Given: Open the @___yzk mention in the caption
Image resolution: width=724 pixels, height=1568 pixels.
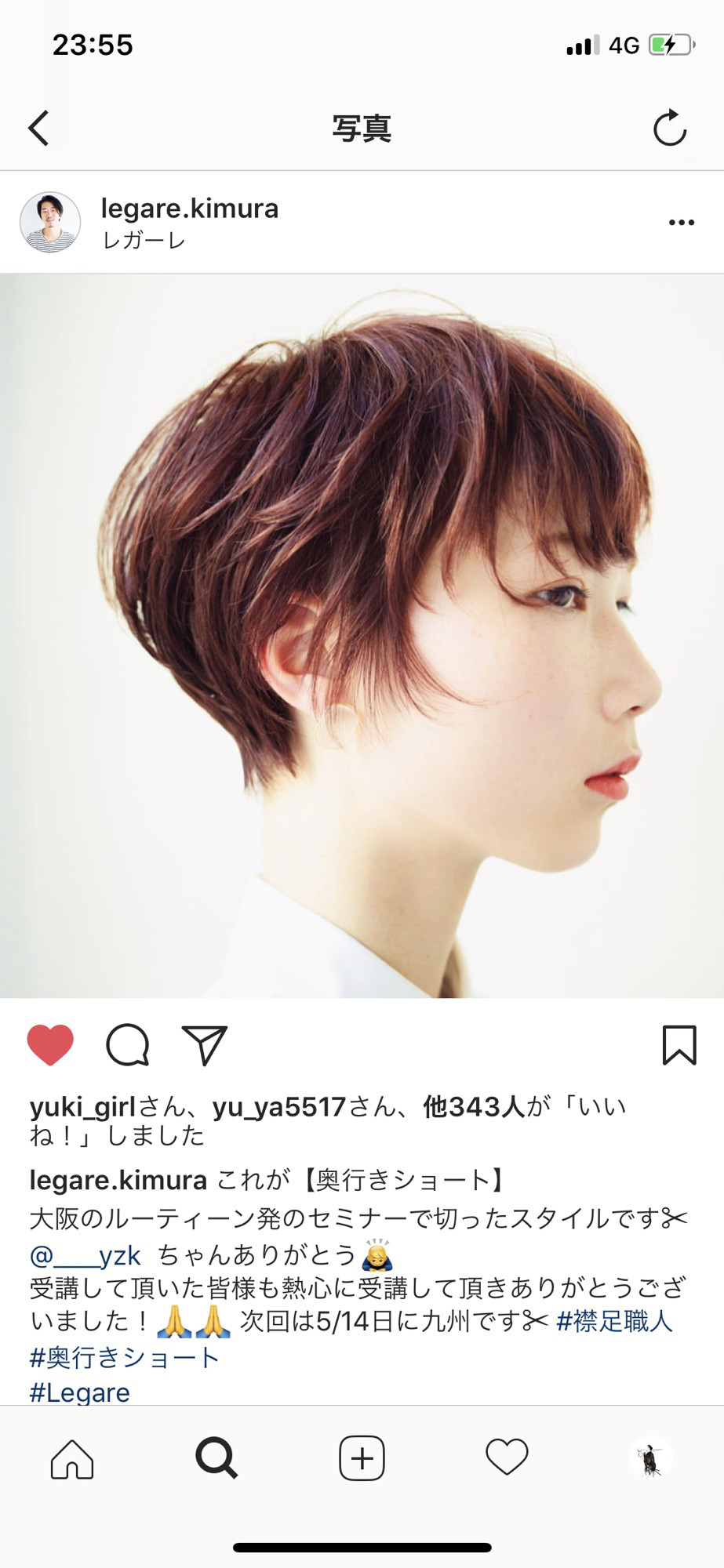Looking at the screenshot, I should (85, 1256).
